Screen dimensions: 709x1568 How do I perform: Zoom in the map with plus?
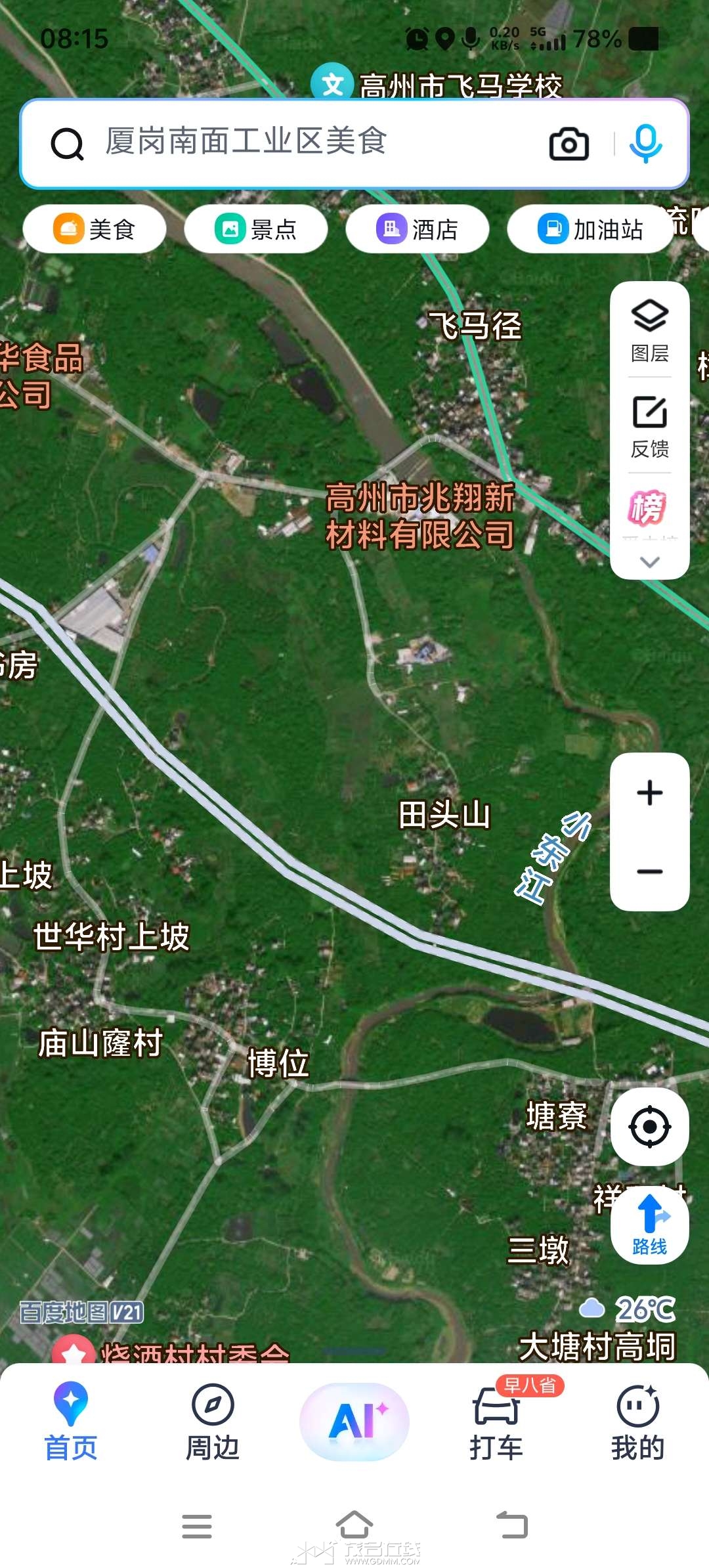pyautogui.click(x=650, y=793)
